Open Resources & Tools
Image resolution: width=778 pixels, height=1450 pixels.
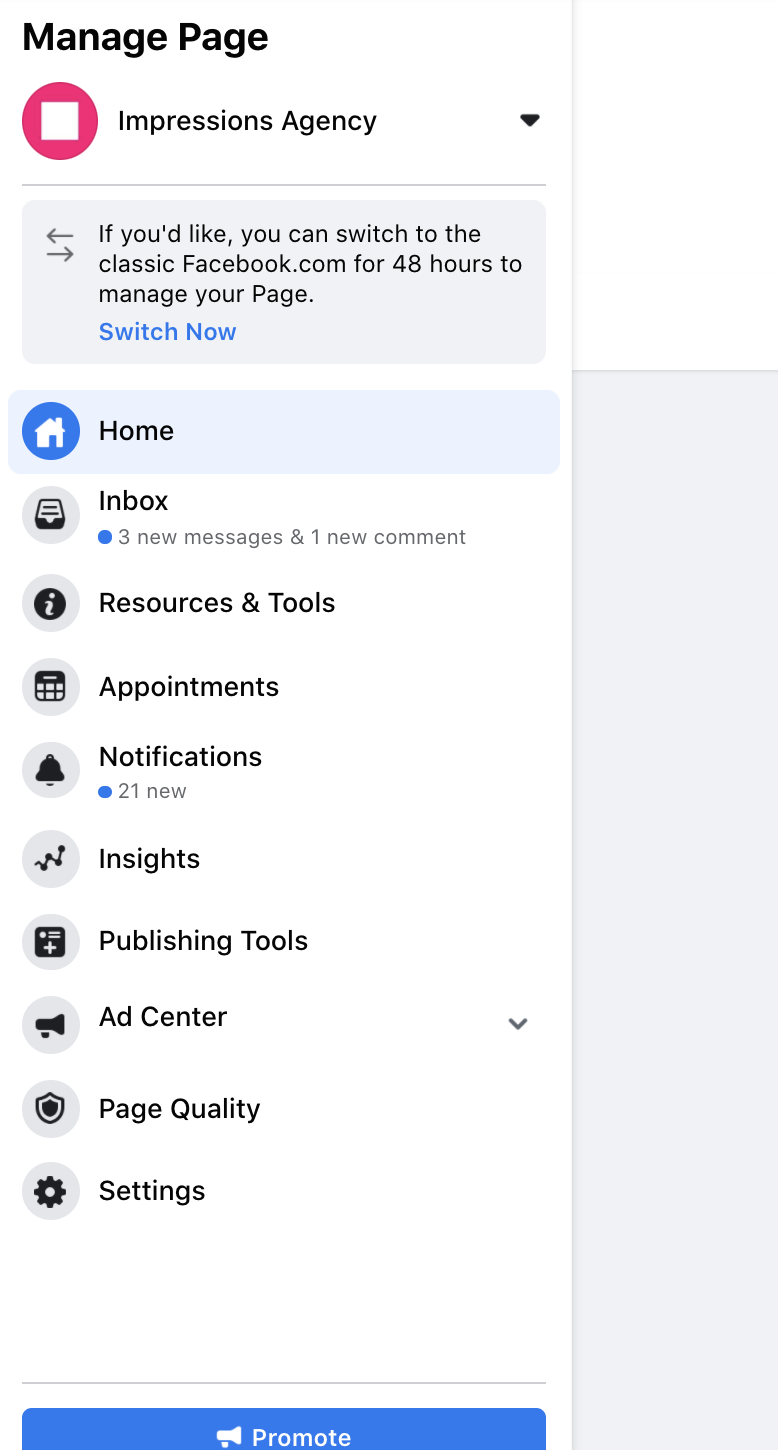pyautogui.click(x=216, y=603)
